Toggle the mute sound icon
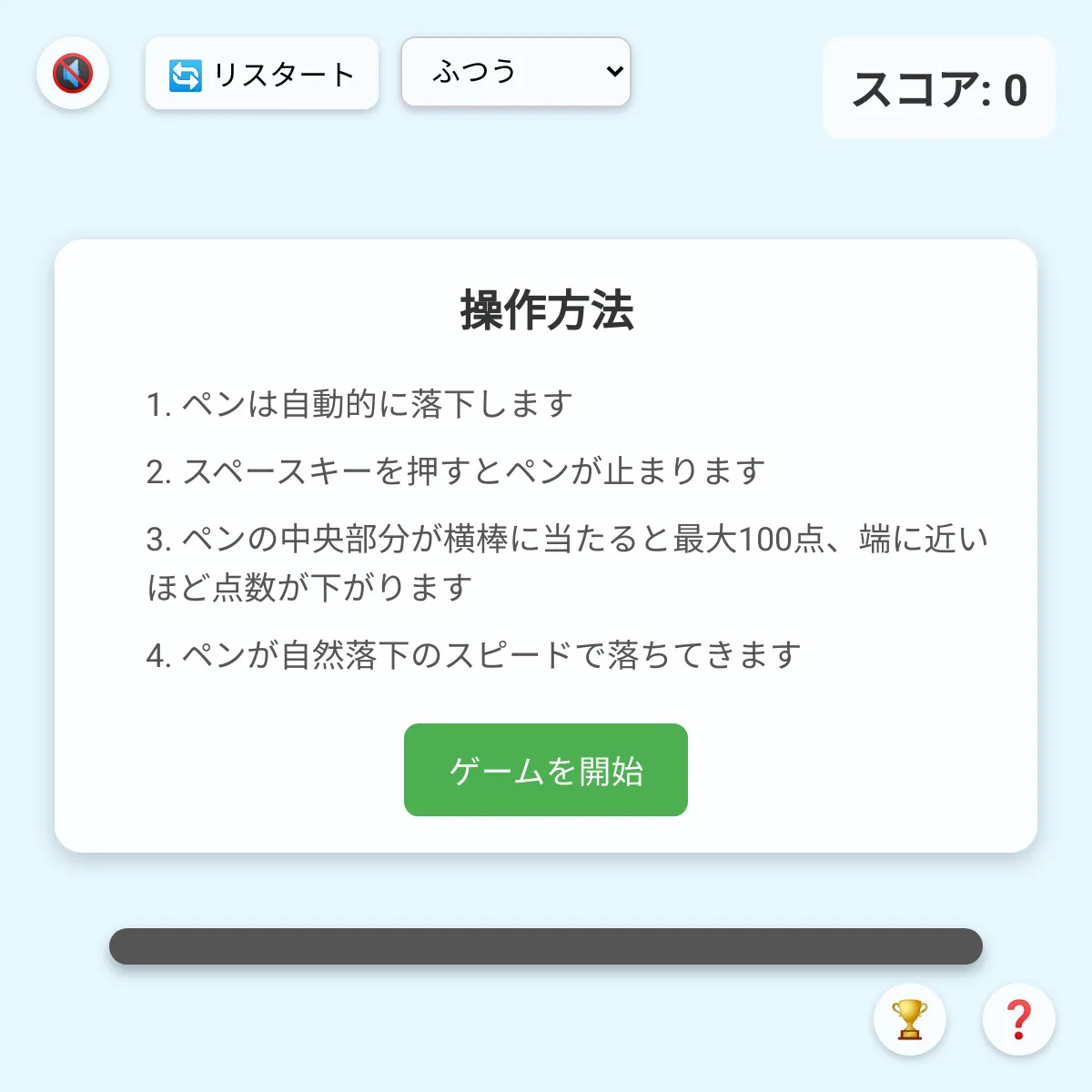Viewport: 1092px width, 1092px height. (73, 73)
